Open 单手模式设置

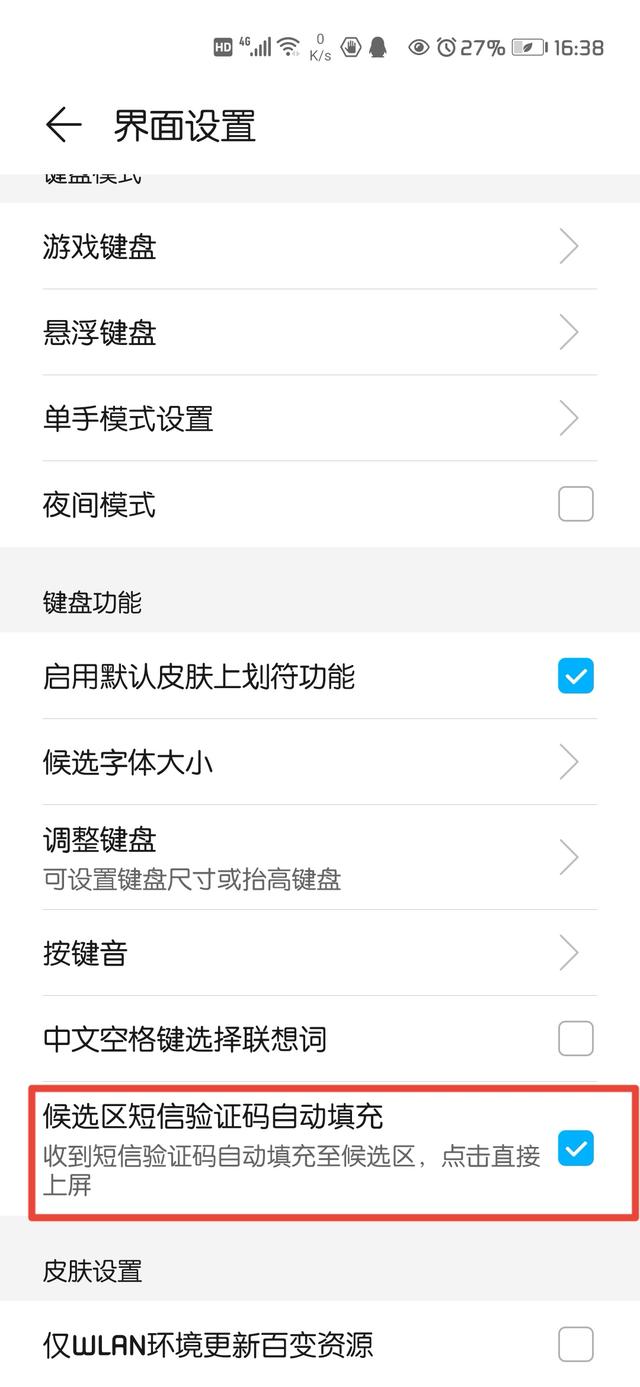(x=320, y=418)
